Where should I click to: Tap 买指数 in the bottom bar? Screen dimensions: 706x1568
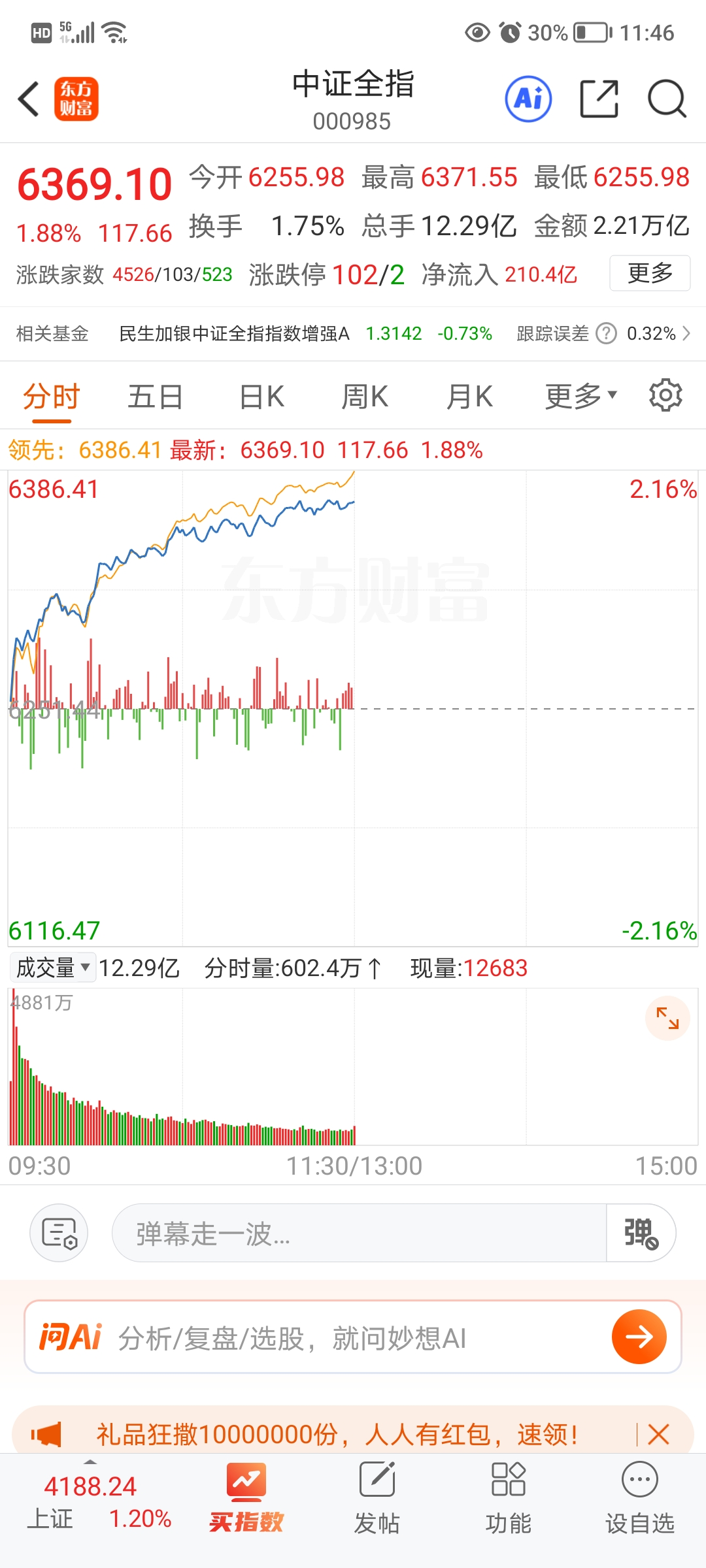(246, 1497)
